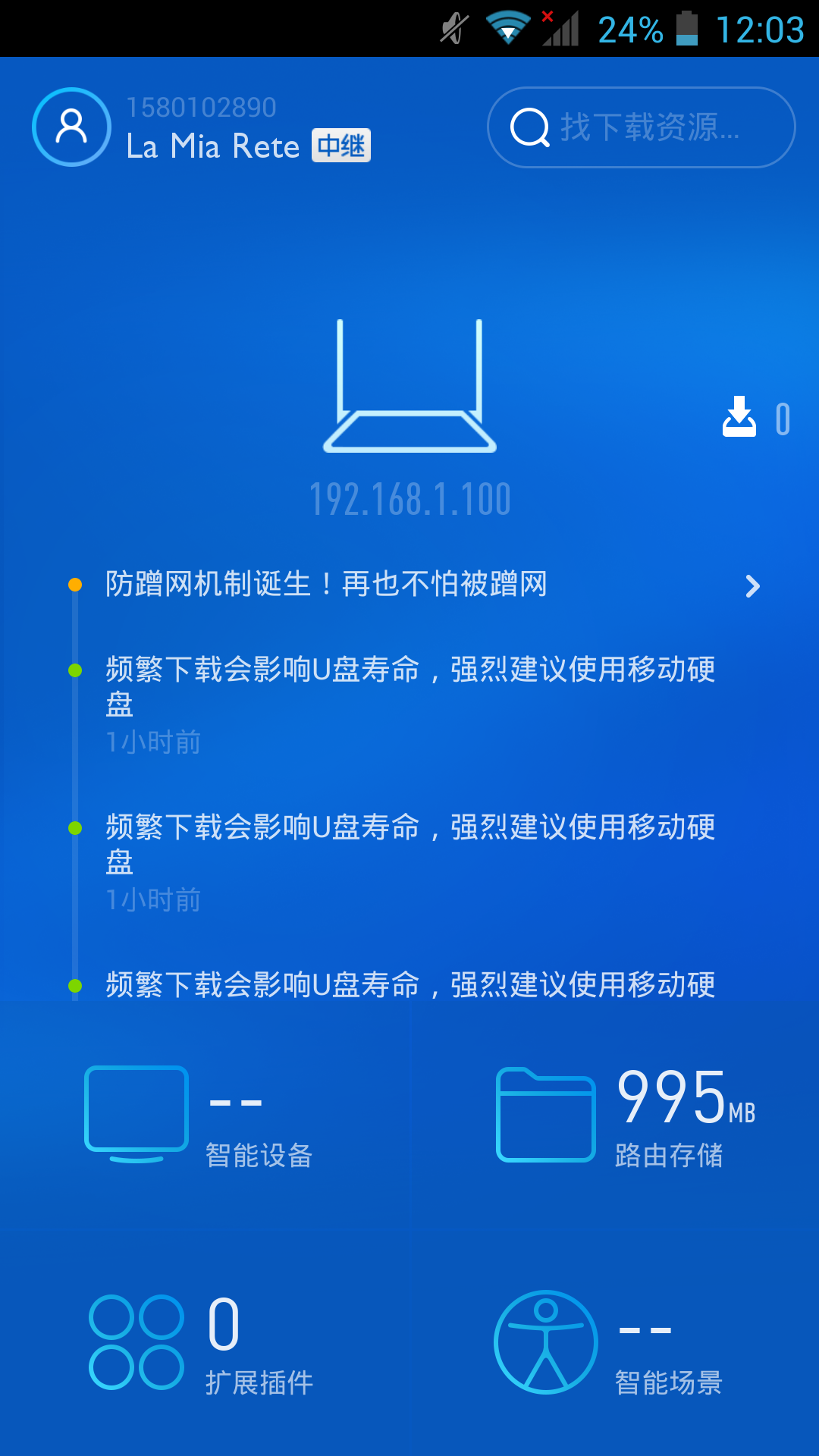Open the router icon showing 192.168.1.100
This screenshot has height=1456, width=819.
[409, 388]
